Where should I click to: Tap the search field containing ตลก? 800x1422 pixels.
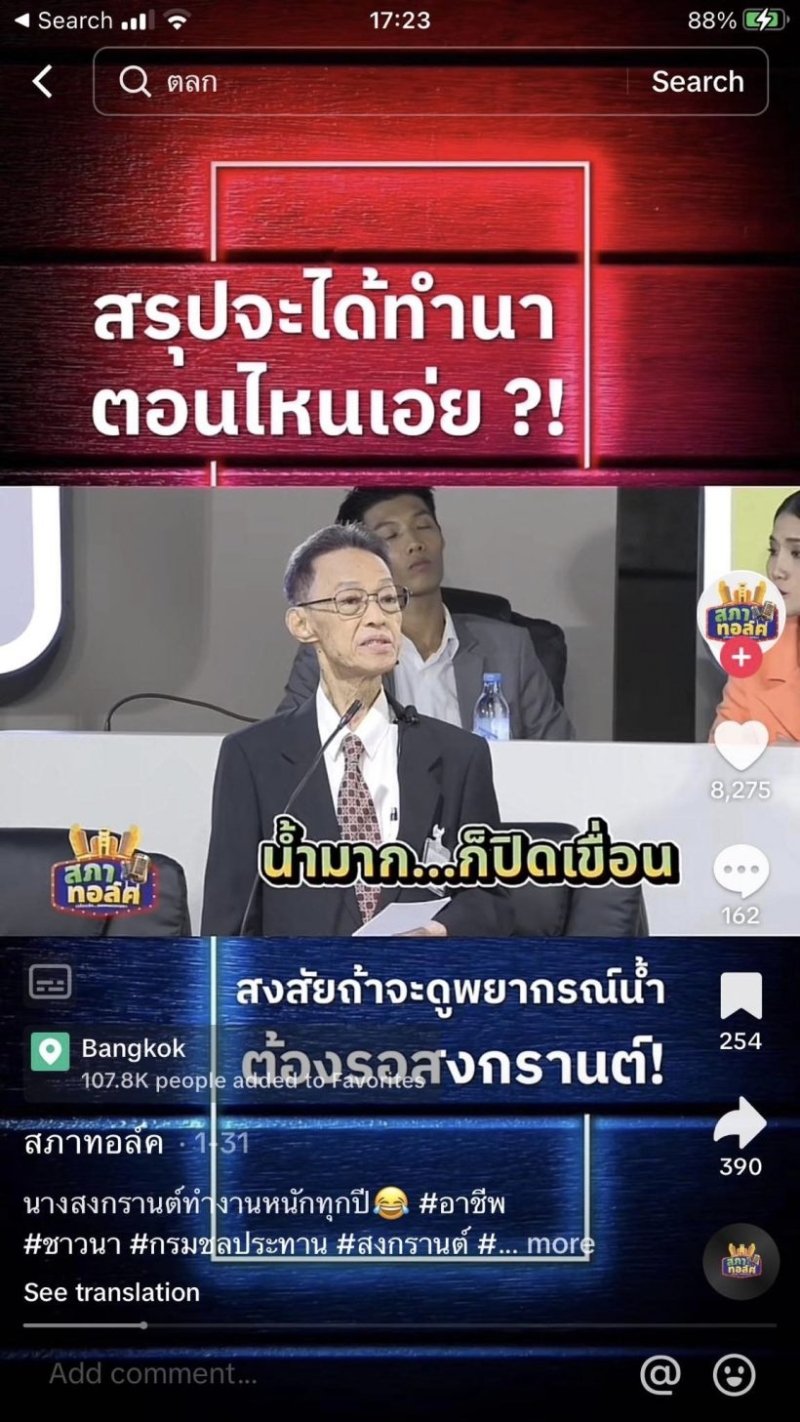pyautogui.click(x=370, y=82)
